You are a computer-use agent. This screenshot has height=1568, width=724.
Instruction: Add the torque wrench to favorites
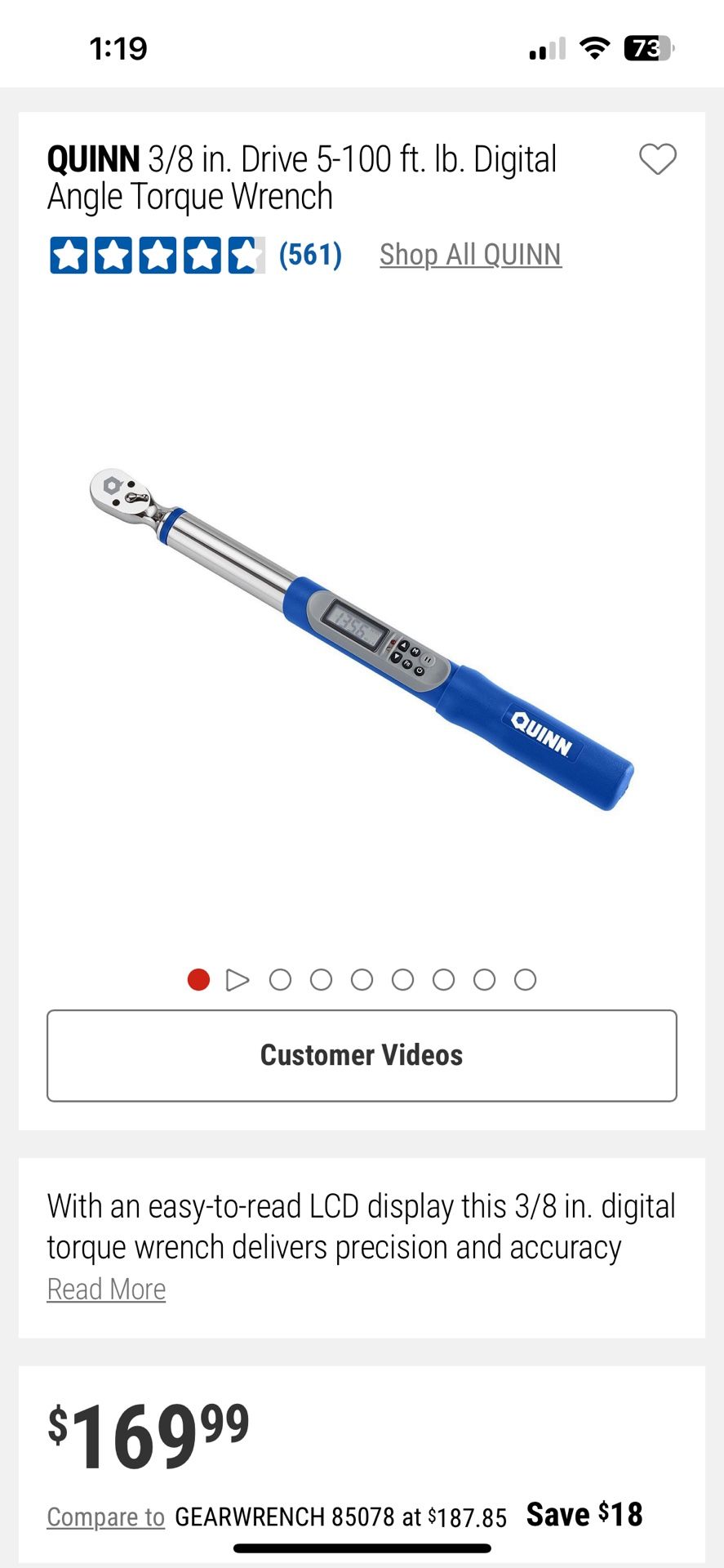tap(657, 159)
